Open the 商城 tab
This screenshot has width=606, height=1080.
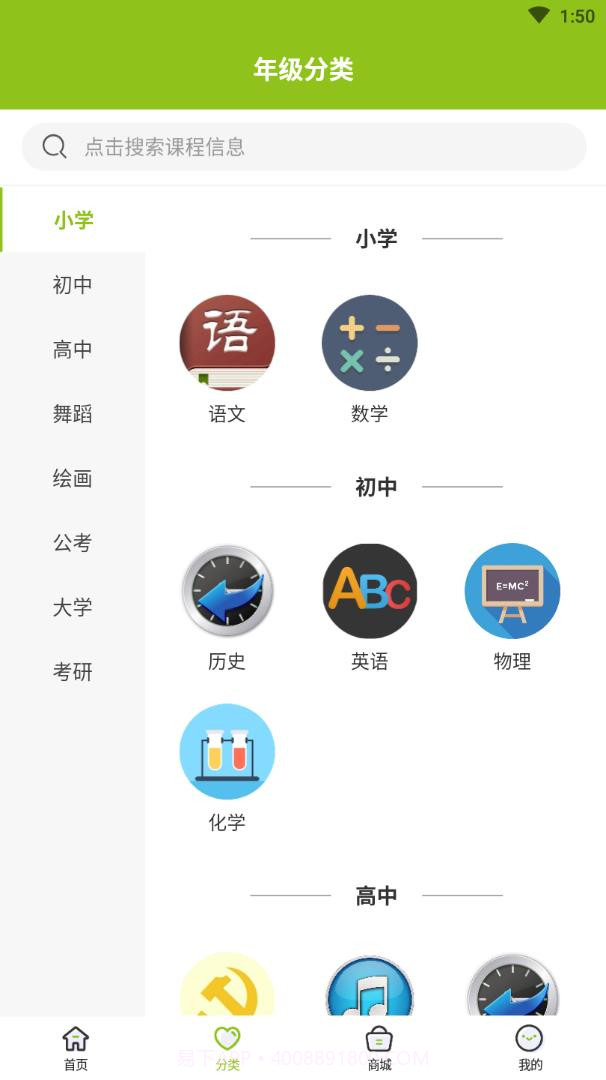pos(379,1048)
